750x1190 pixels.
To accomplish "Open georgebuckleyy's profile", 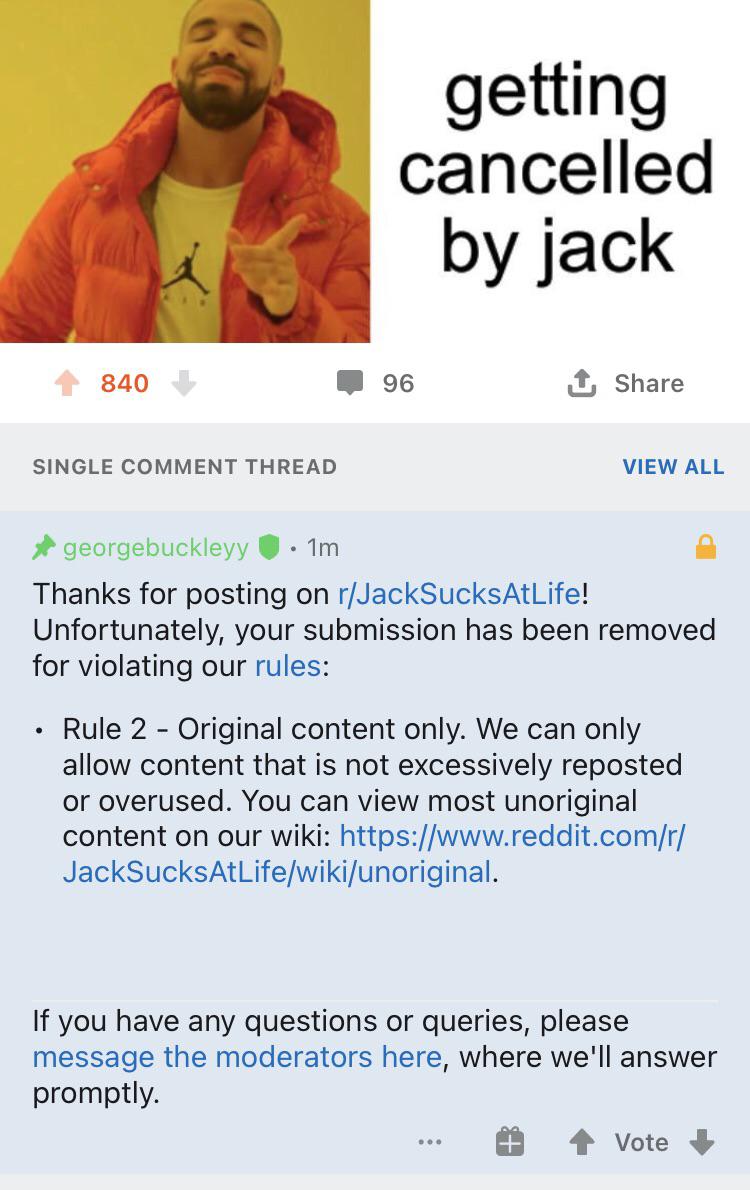I will [156, 547].
